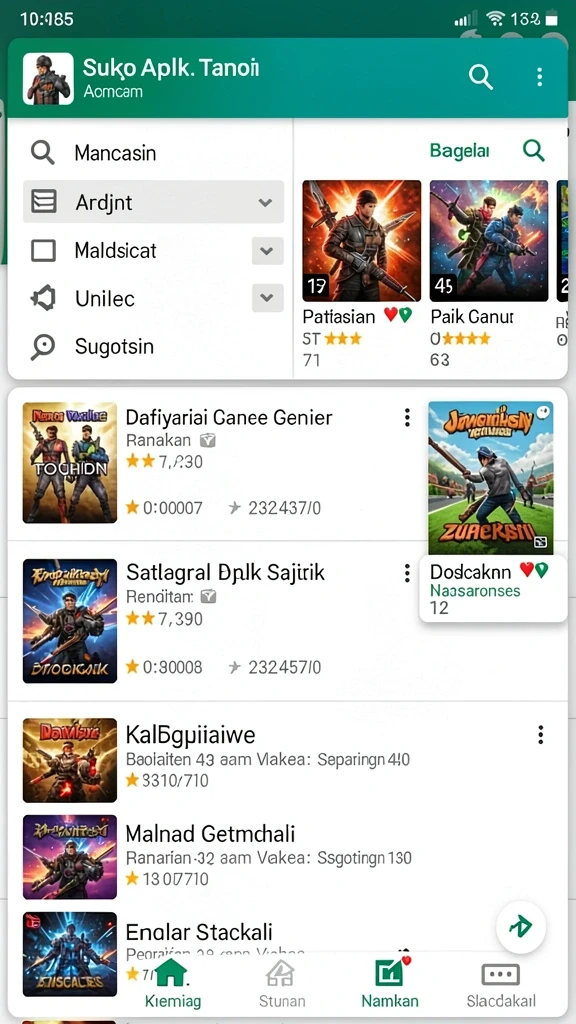
Task: Open more options for KalБgpiiaiwe
Action: click(541, 735)
